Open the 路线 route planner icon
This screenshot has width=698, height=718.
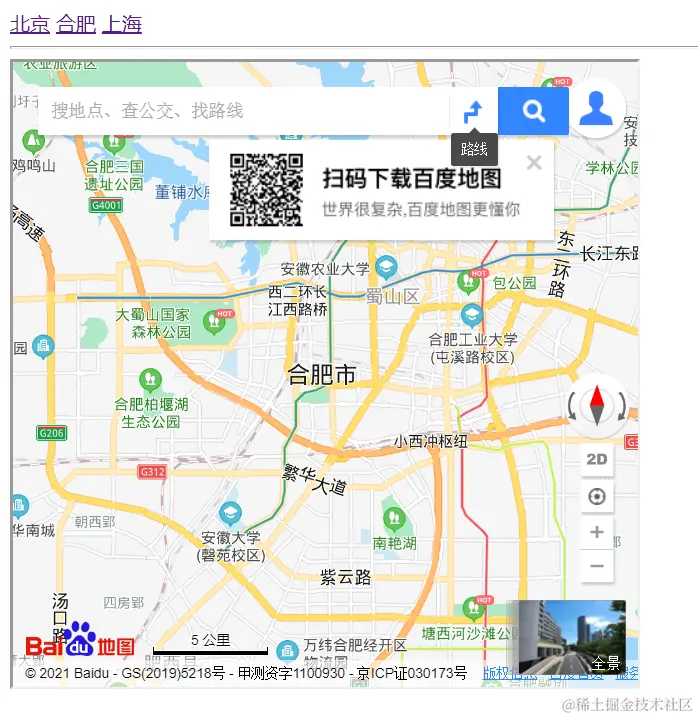pos(474,111)
